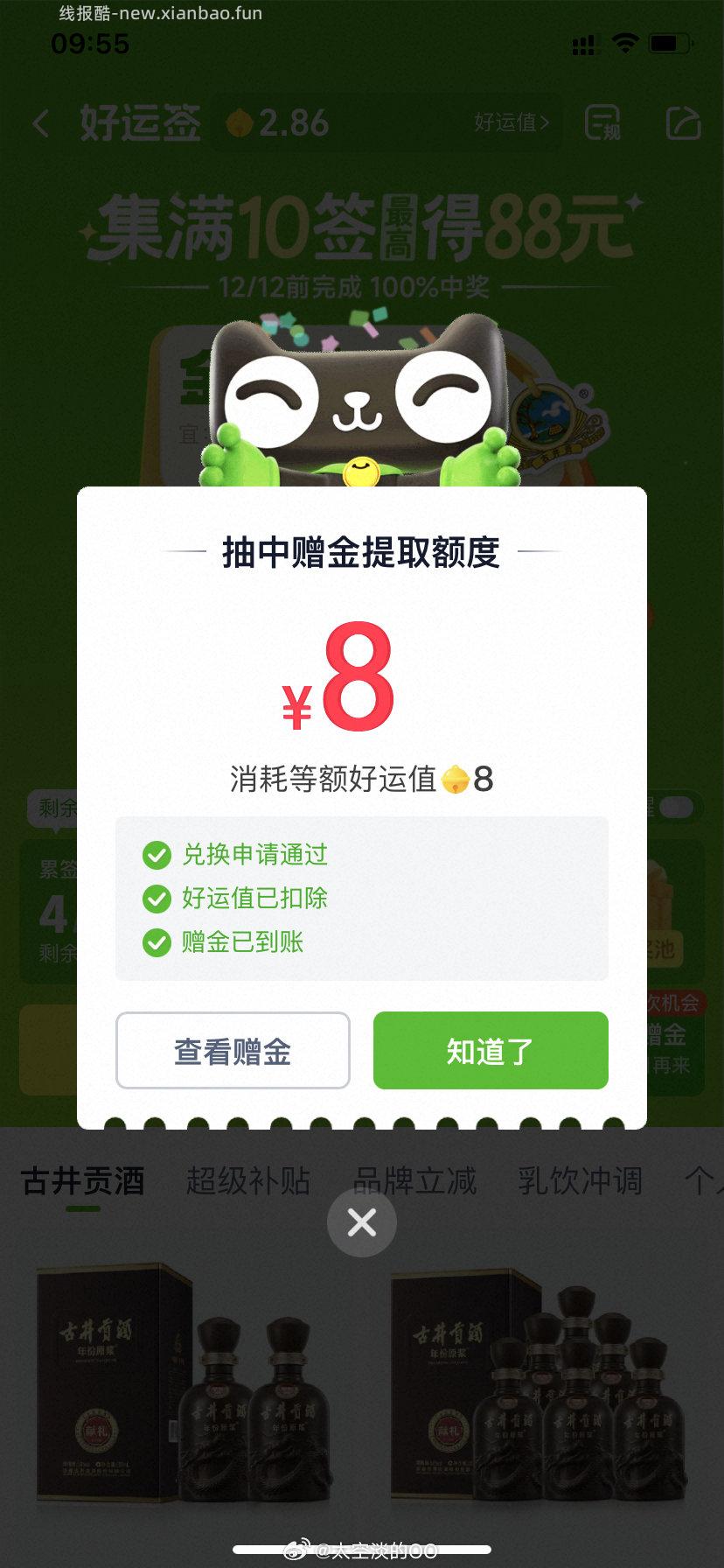
Task: Click the back arrow beside 好运签
Action: (x=40, y=123)
